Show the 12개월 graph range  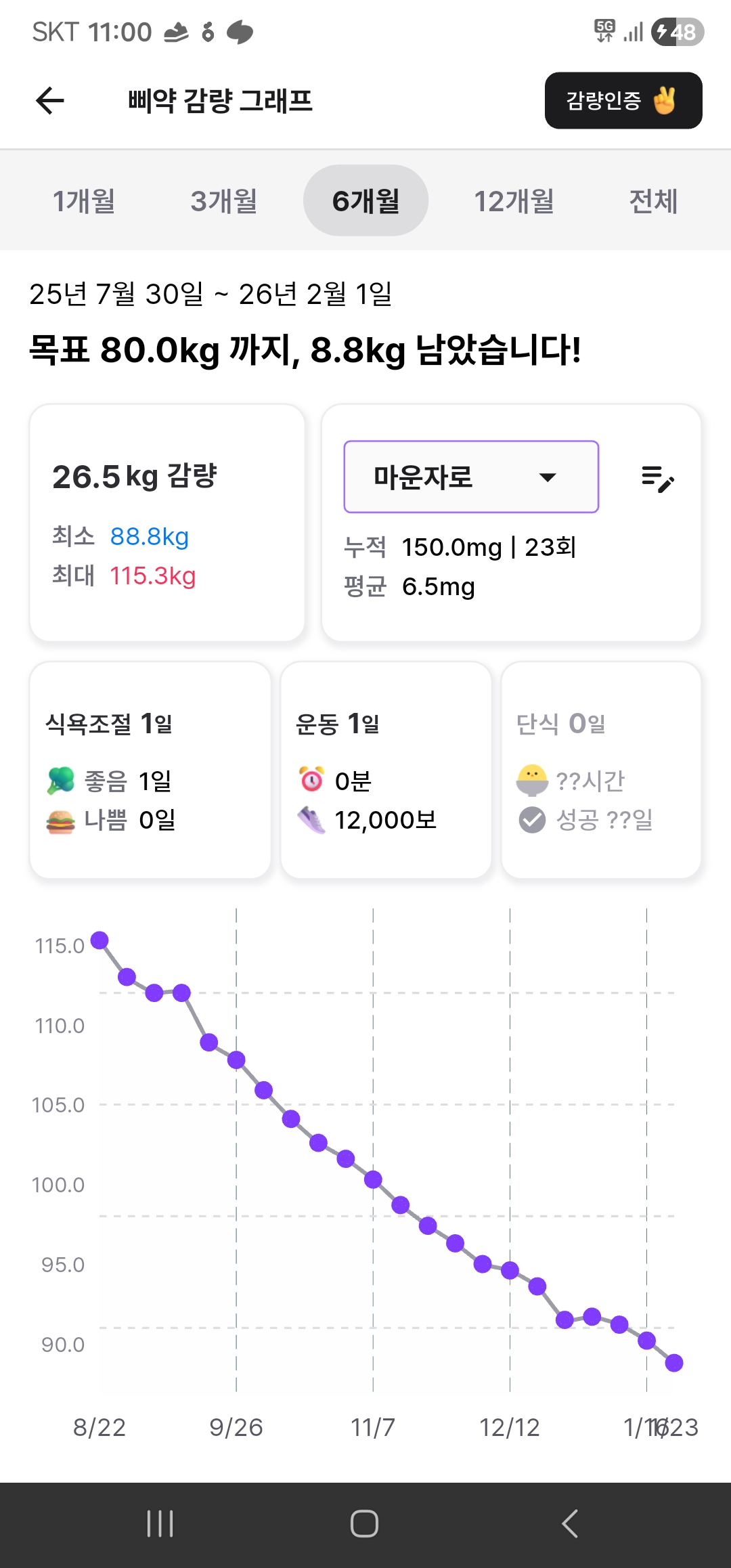514,201
